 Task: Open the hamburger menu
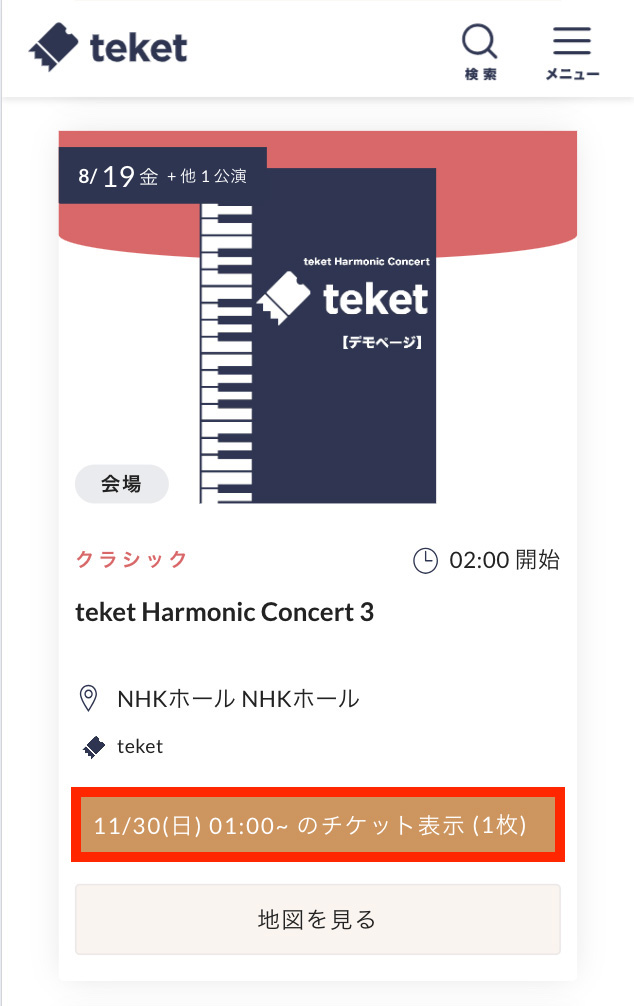pos(572,52)
